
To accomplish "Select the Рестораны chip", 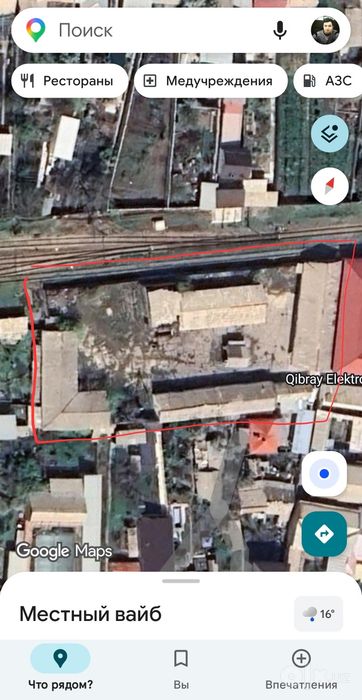I will 70,81.
